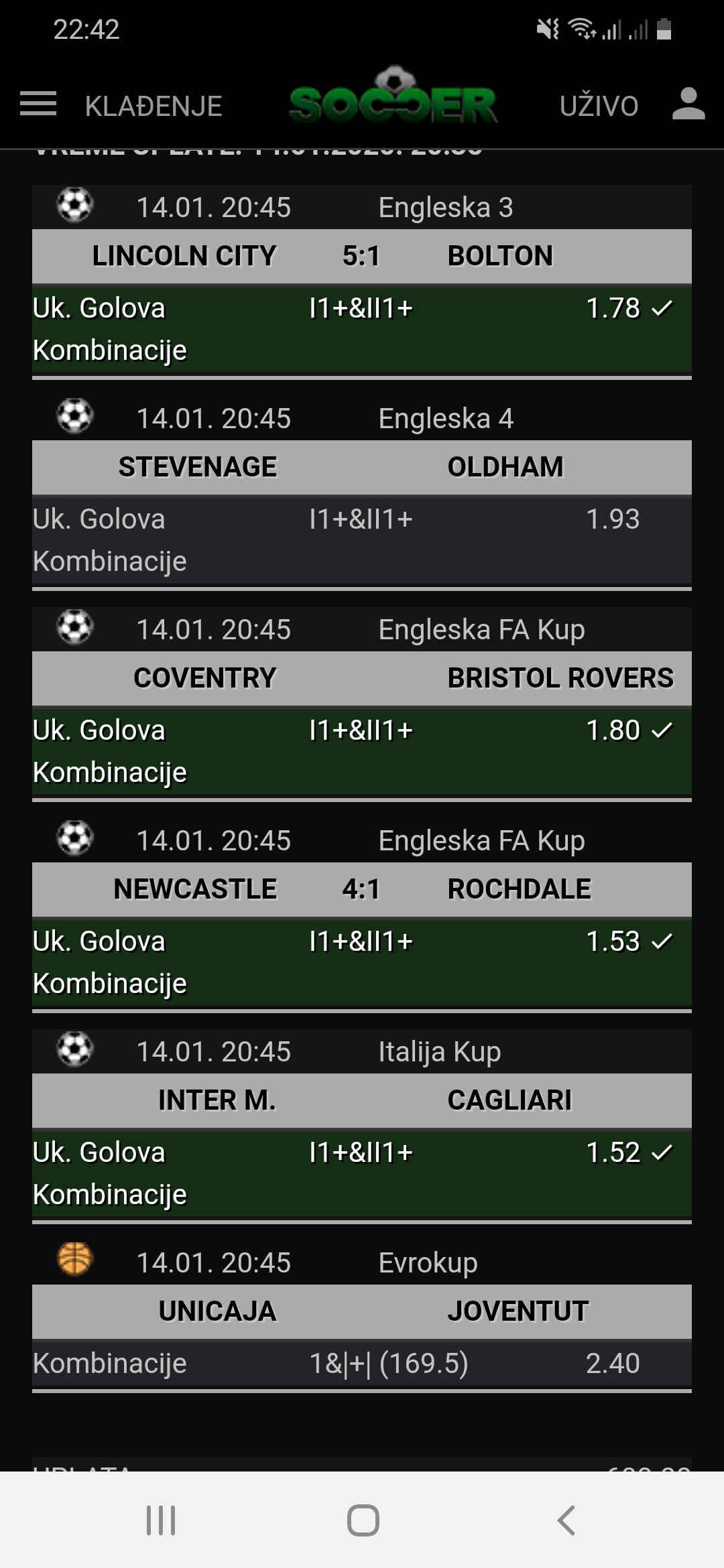Open the Coventry vs Bristol Rovers match
This screenshot has height=1568, width=724.
click(361, 678)
